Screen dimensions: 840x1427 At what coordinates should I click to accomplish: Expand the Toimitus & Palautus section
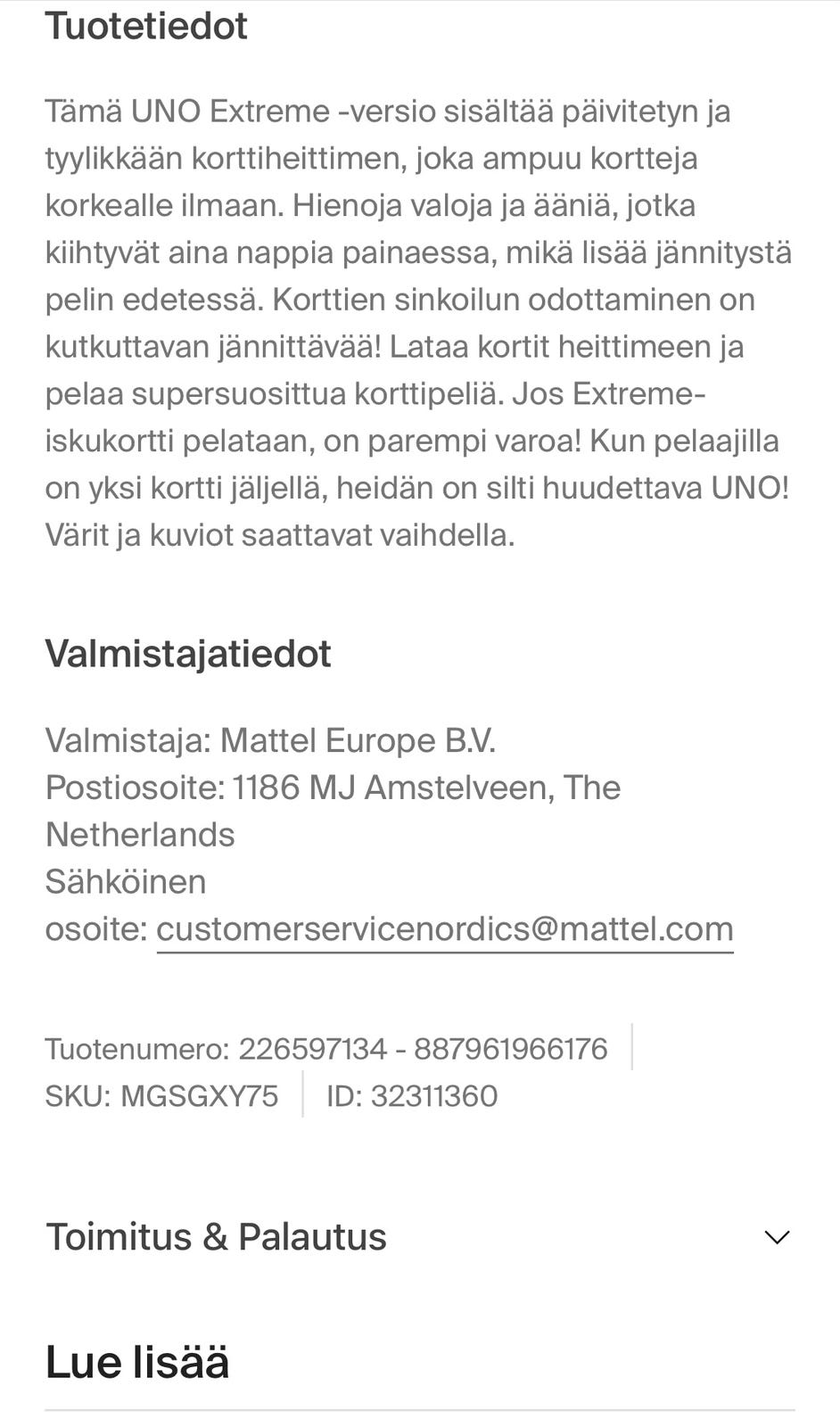point(420,1237)
